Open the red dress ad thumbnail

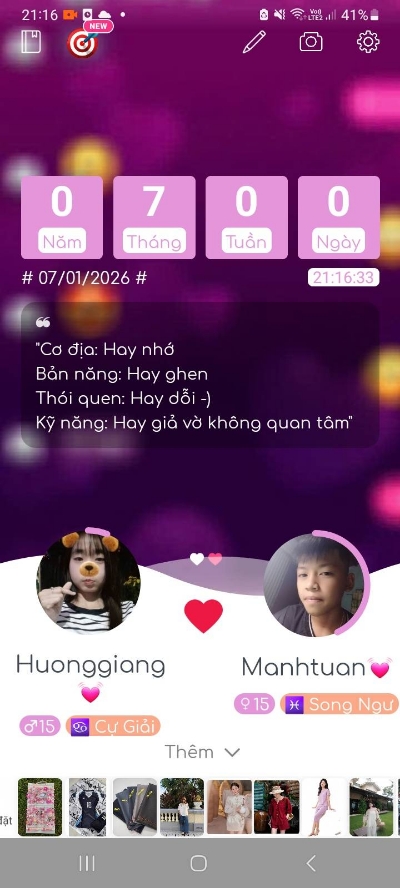[276, 807]
